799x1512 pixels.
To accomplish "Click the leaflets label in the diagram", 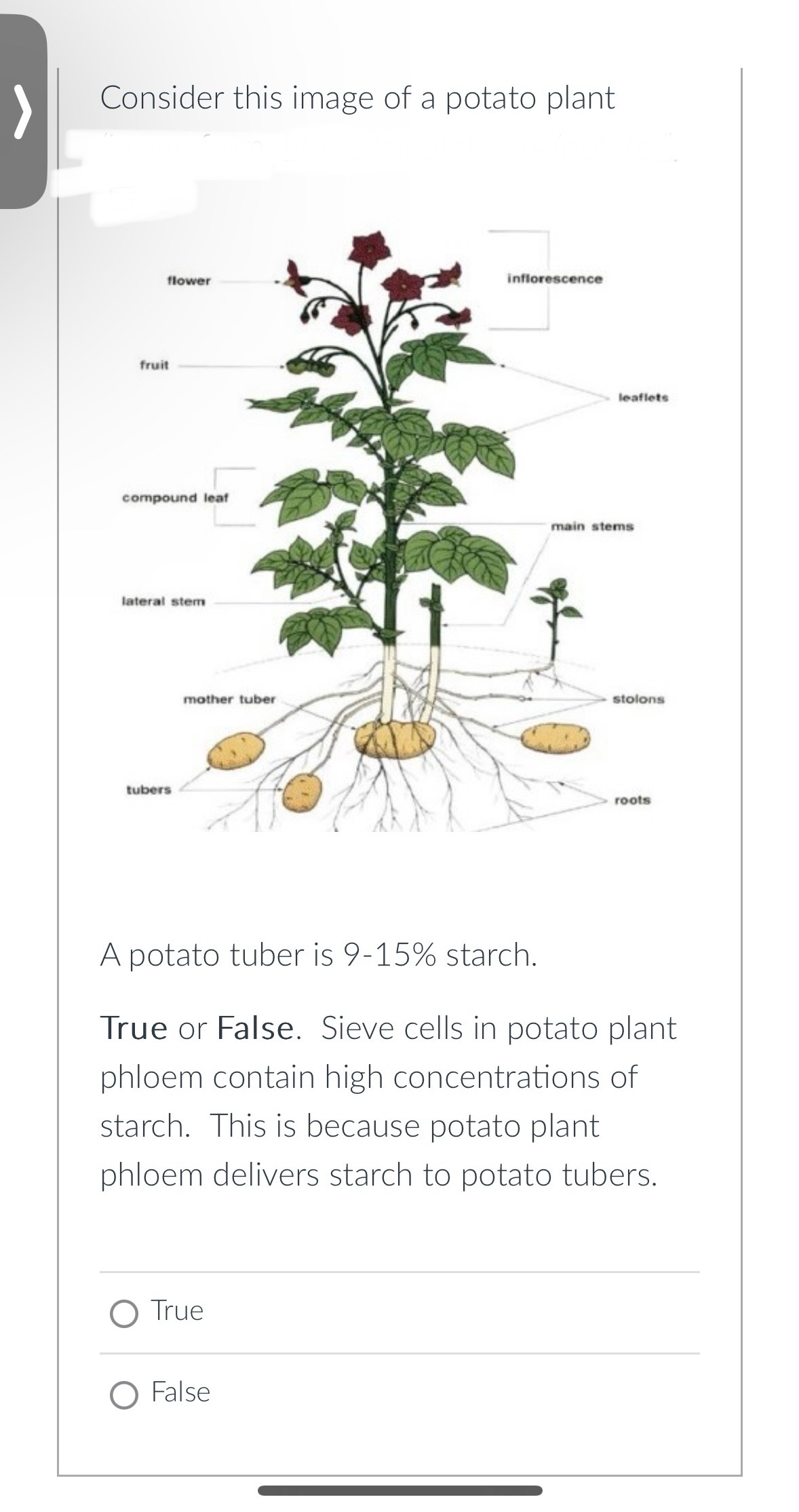I will [643, 397].
